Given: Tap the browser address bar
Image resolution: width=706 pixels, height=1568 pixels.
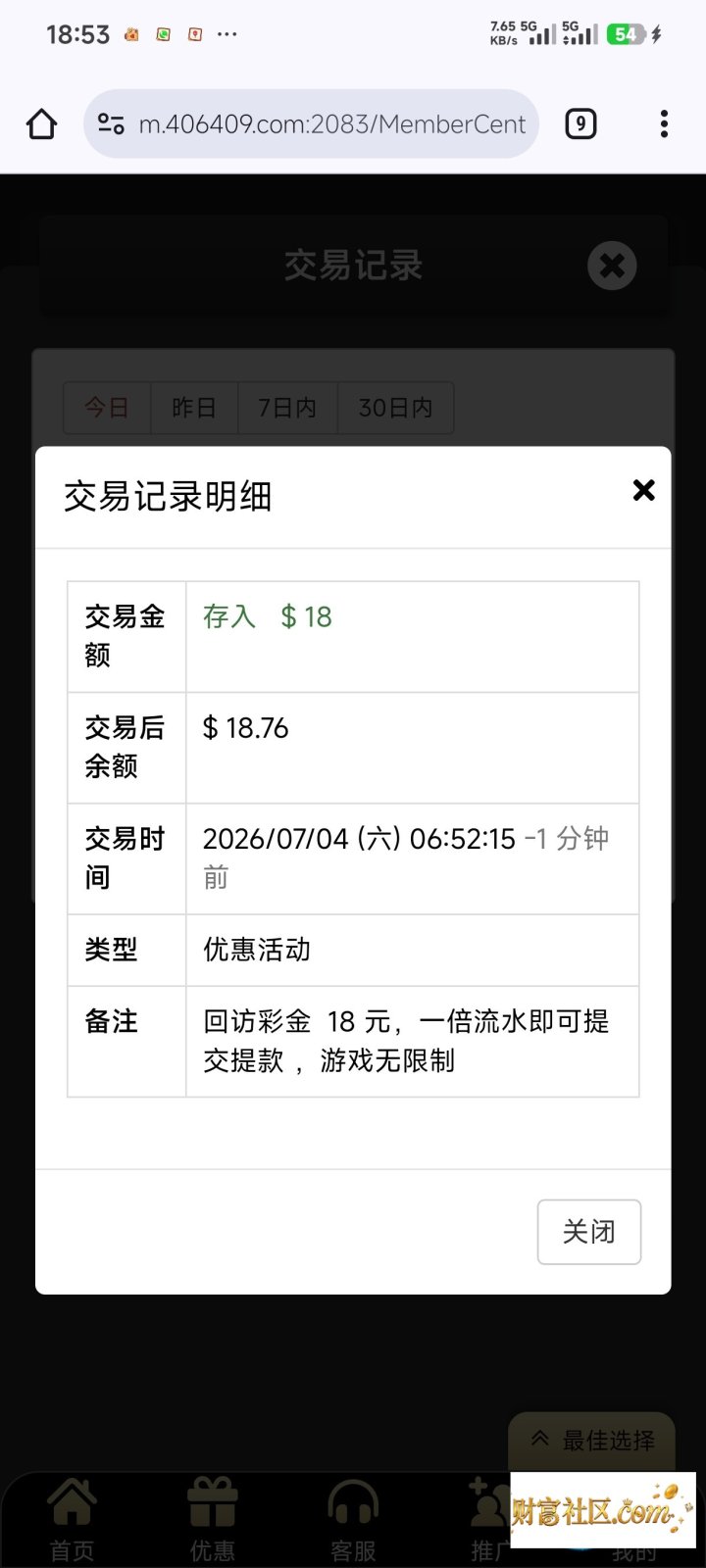Looking at the screenshot, I should tap(312, 124).
